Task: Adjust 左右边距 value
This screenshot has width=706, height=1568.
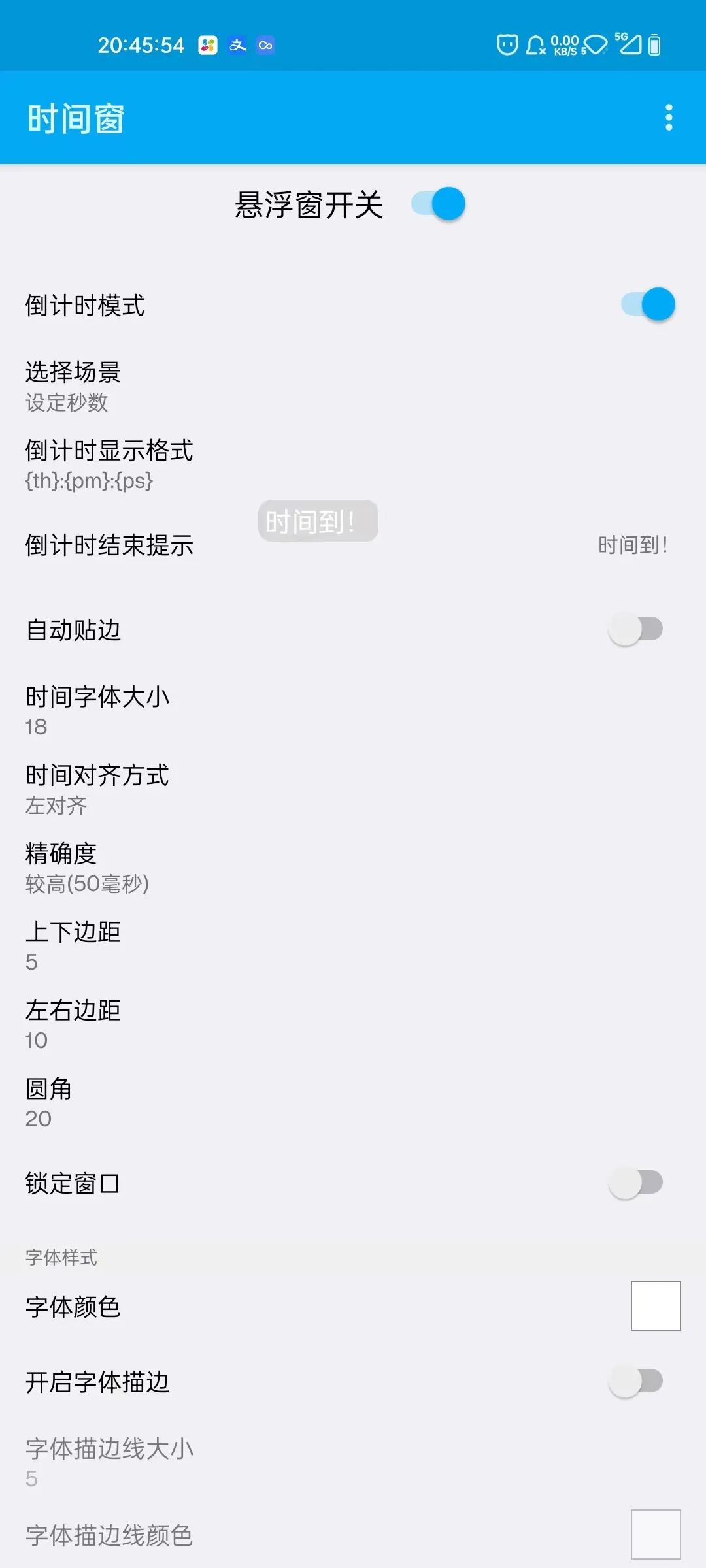Action: click(x=353, y=1024)
